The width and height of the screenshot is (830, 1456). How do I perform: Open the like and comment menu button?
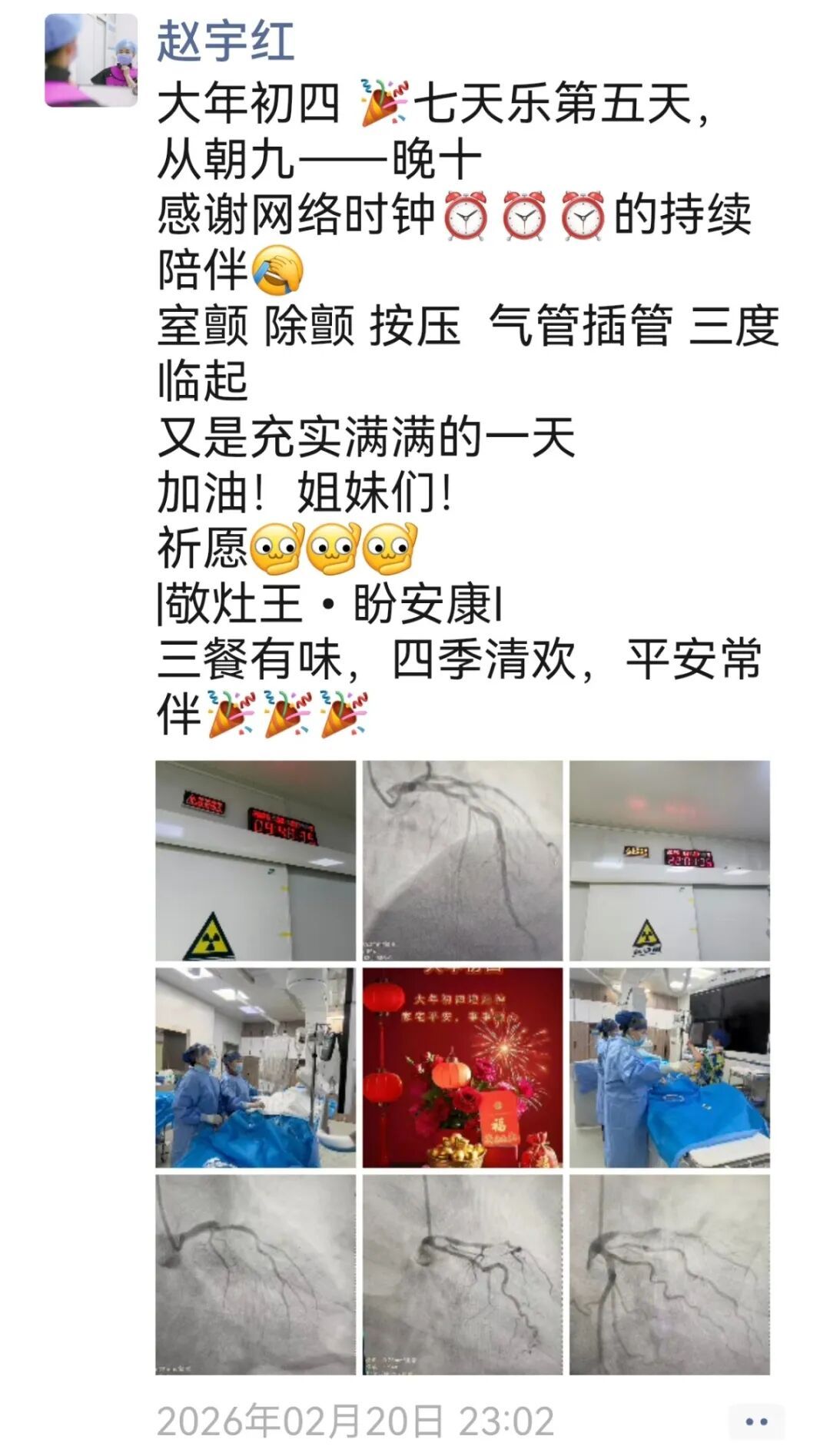tap(756, 1422)
